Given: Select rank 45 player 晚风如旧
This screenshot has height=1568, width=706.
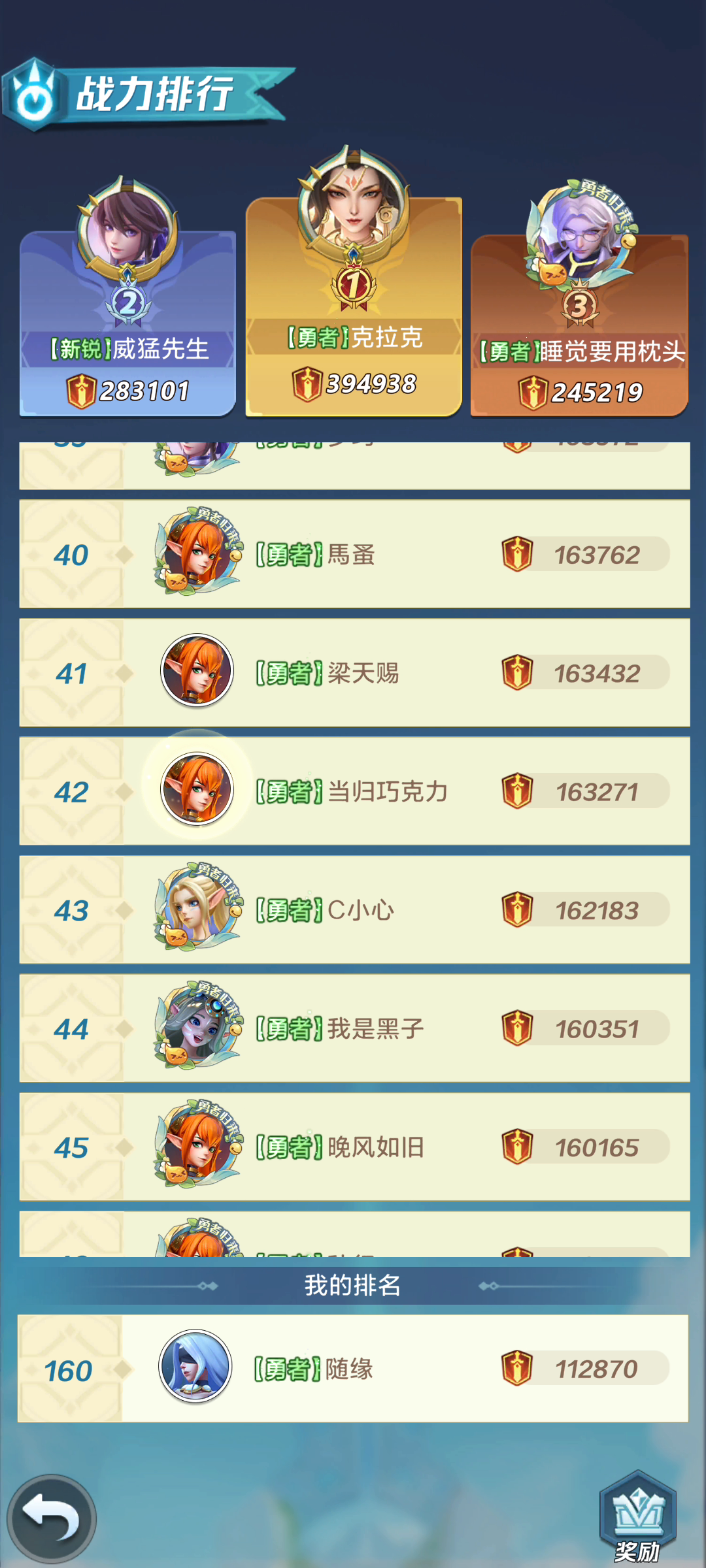Looking at the screenshot, I should [x=354, y=1147].
